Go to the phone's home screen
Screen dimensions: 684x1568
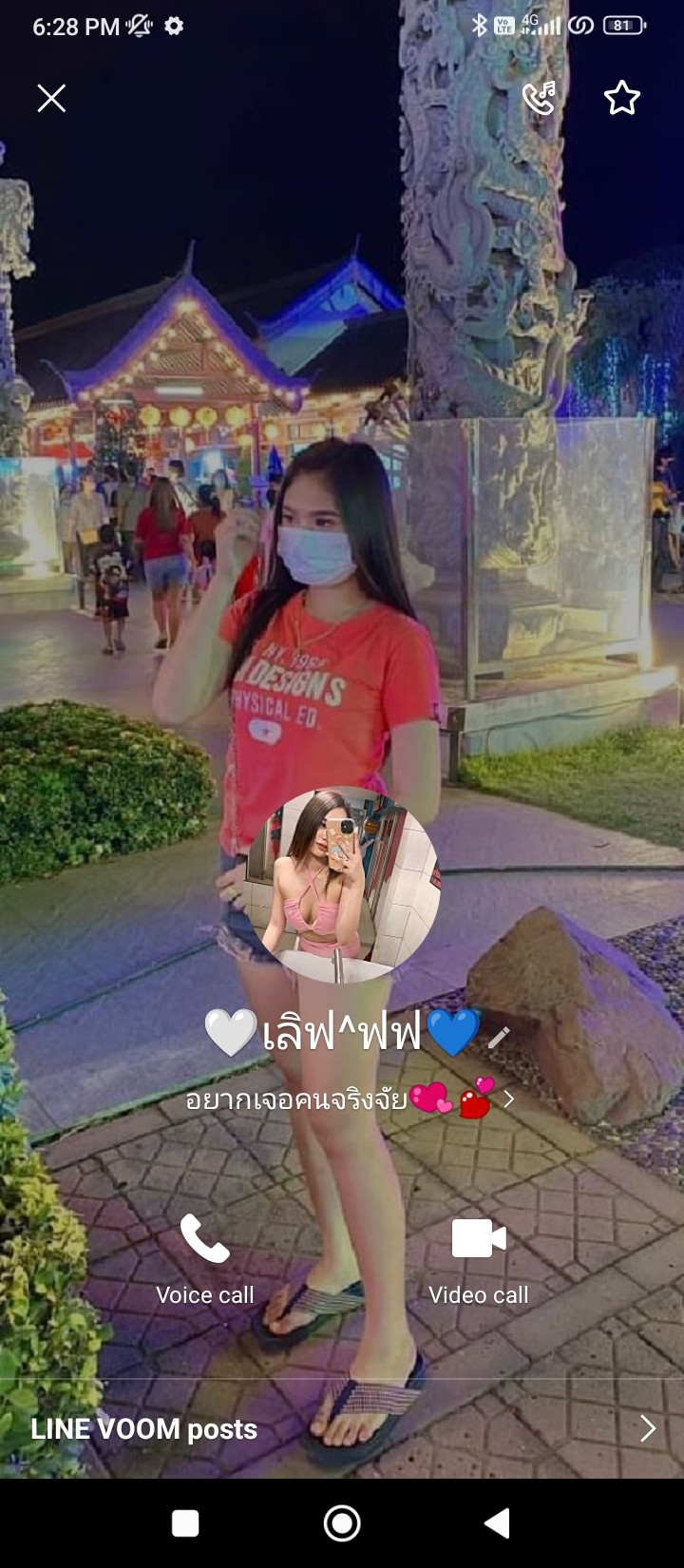342,1523
